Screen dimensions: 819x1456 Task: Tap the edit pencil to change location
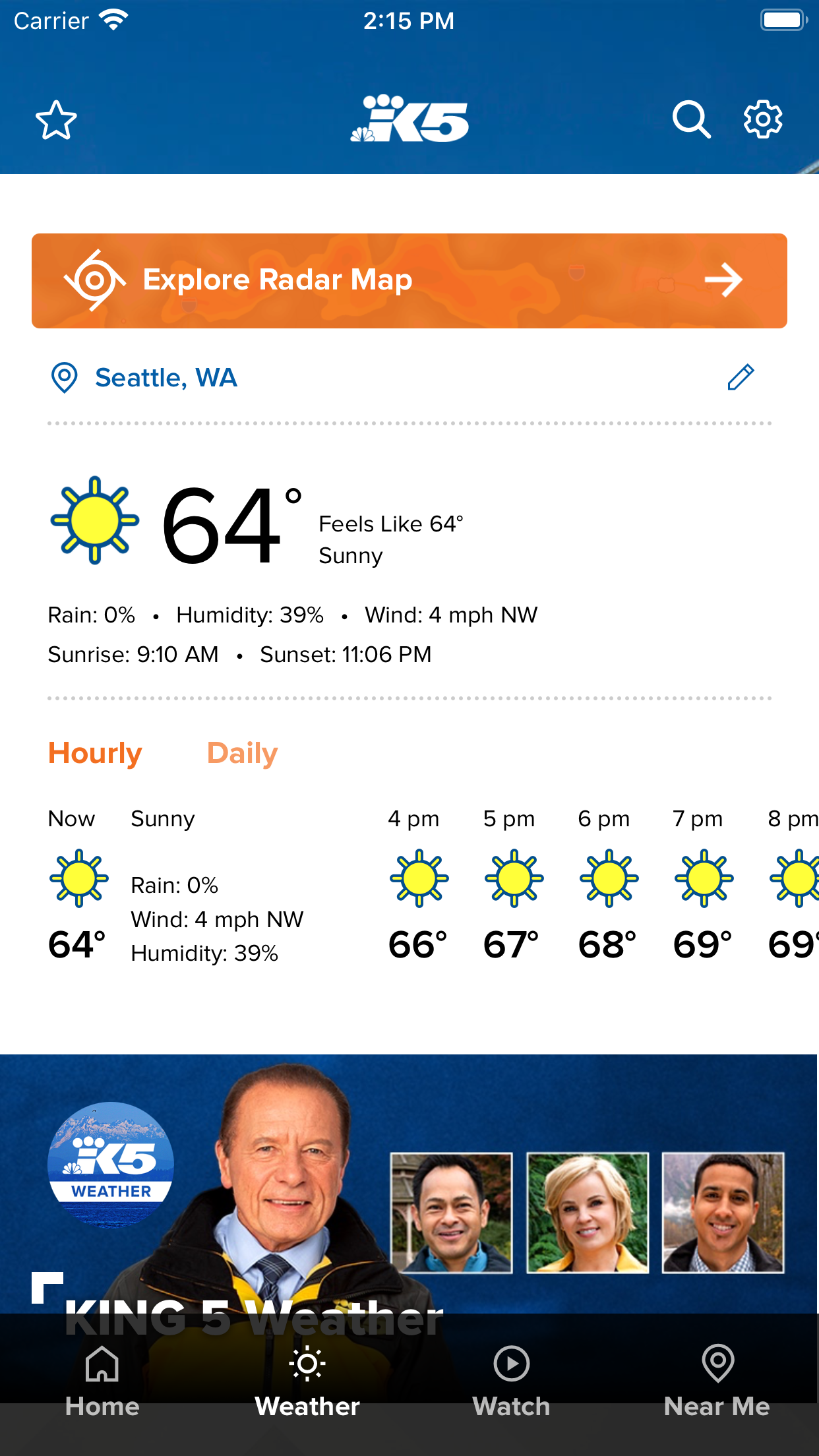[740, 378]
